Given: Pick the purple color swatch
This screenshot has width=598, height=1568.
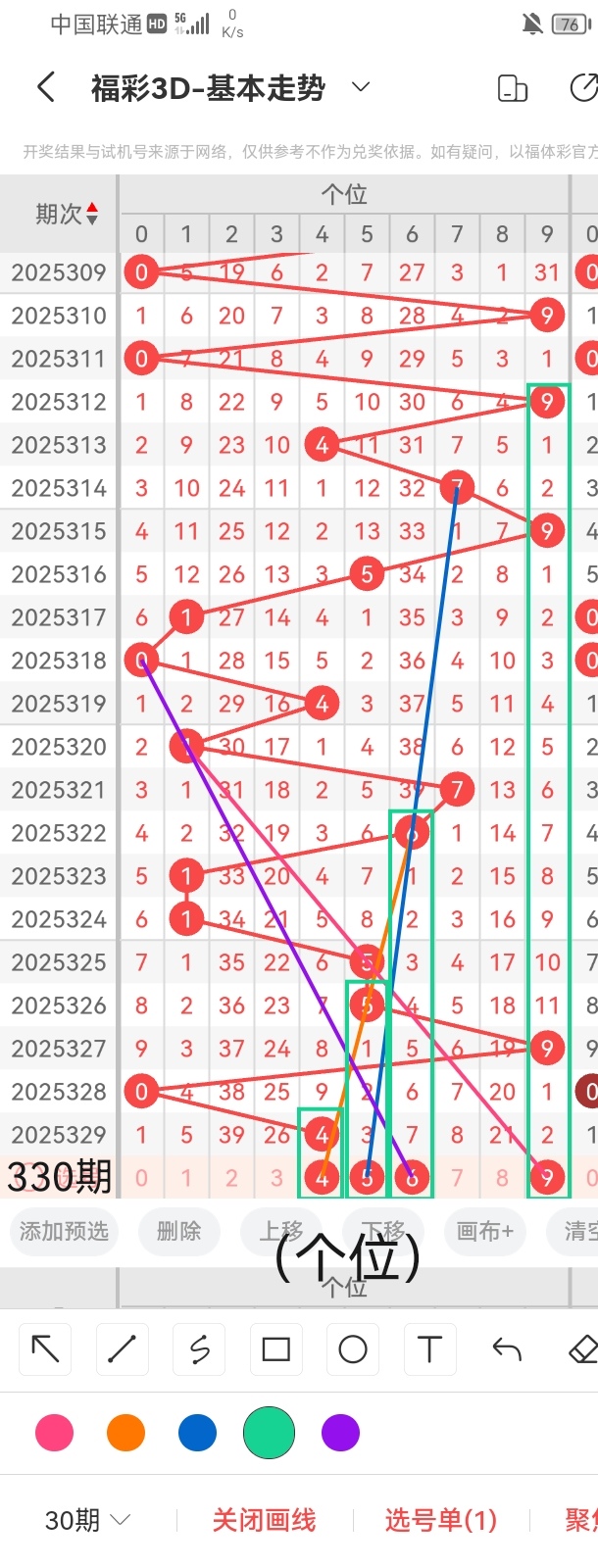Looking at the screenshot, I should [340, 1433].
